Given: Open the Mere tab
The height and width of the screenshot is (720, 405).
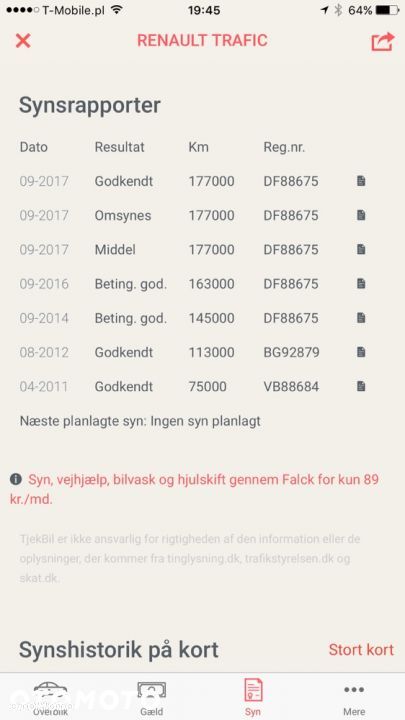Looking at the screenshot, I should [x=354, y=698].
